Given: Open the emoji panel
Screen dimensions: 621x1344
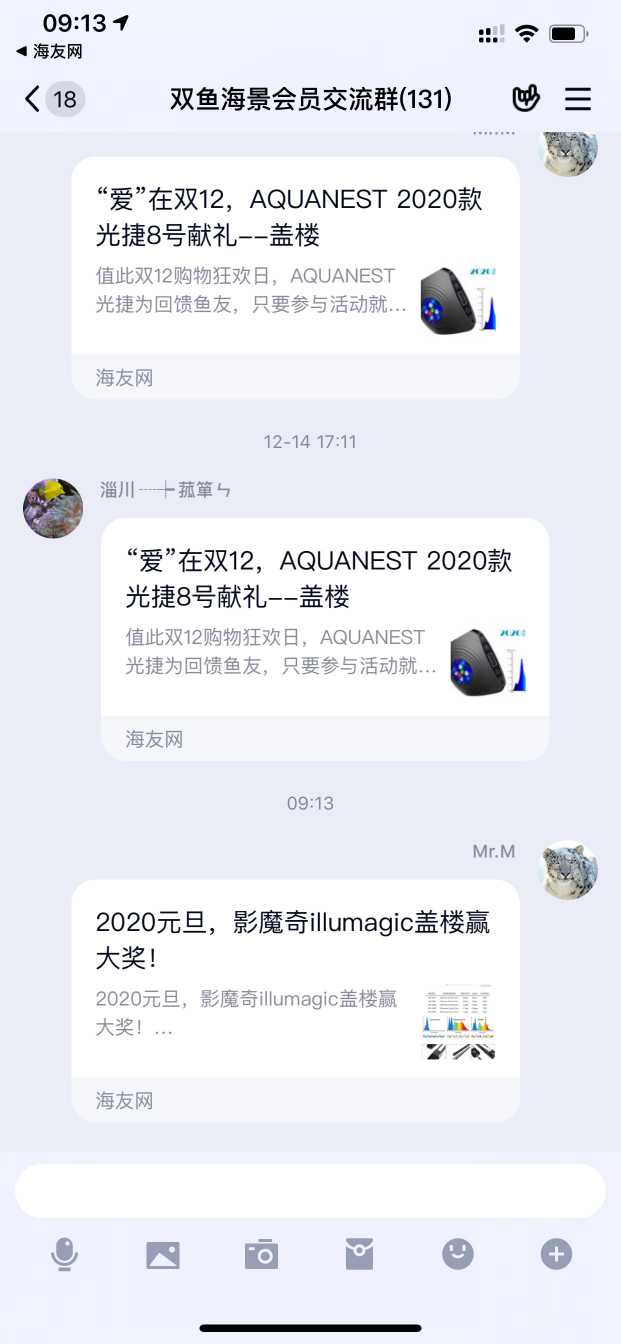Looking at the screenshot, I should [x=458, y=1254].
